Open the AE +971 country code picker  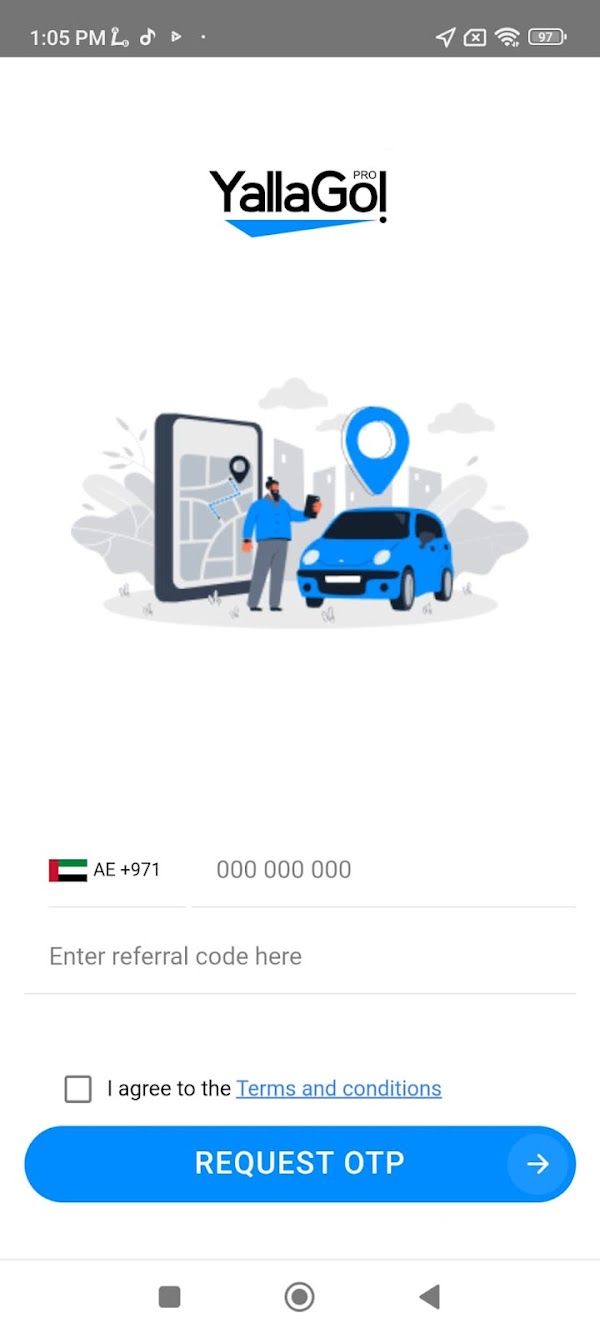tap(105, 870)
